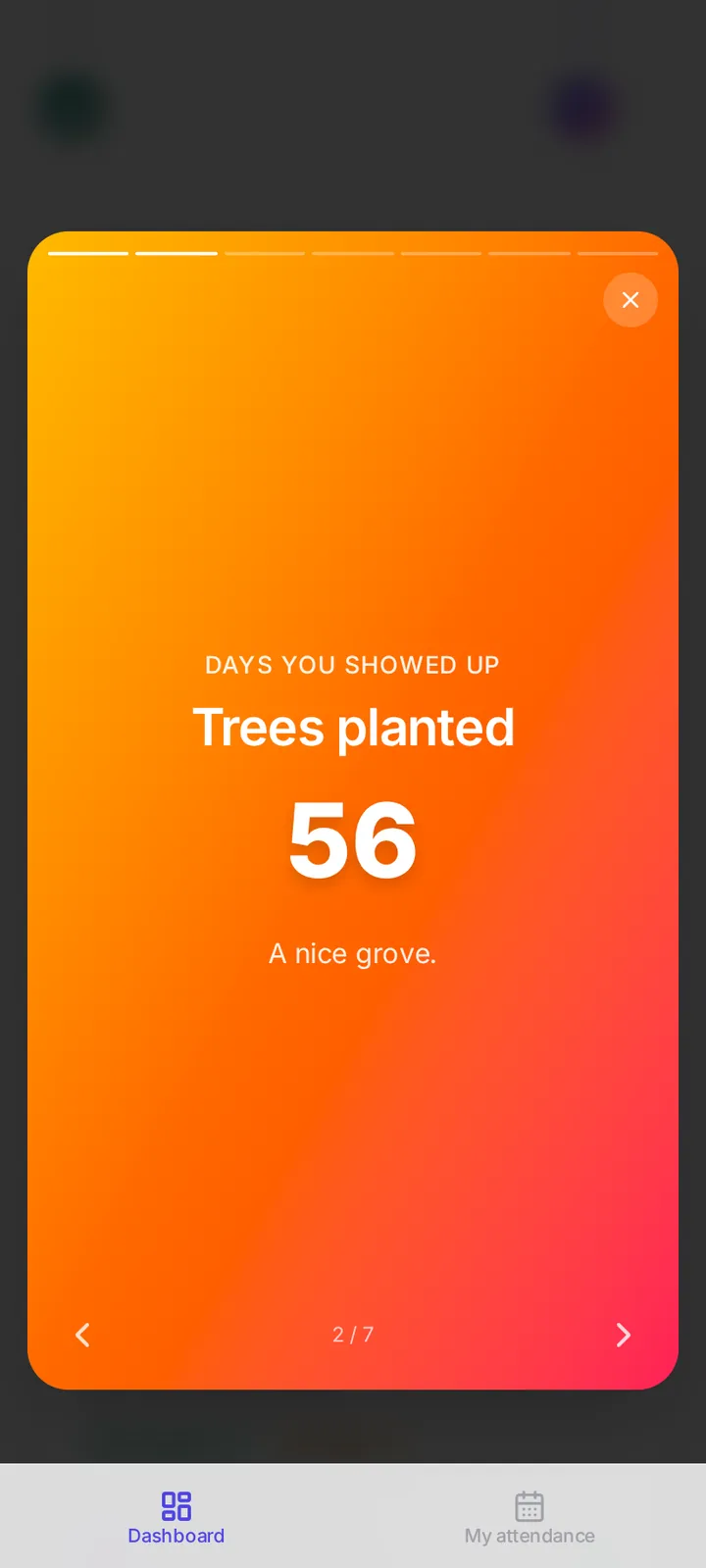The image size is (706, 1568).
Task: Switch to the My attendance tab
Action: 529,1517
